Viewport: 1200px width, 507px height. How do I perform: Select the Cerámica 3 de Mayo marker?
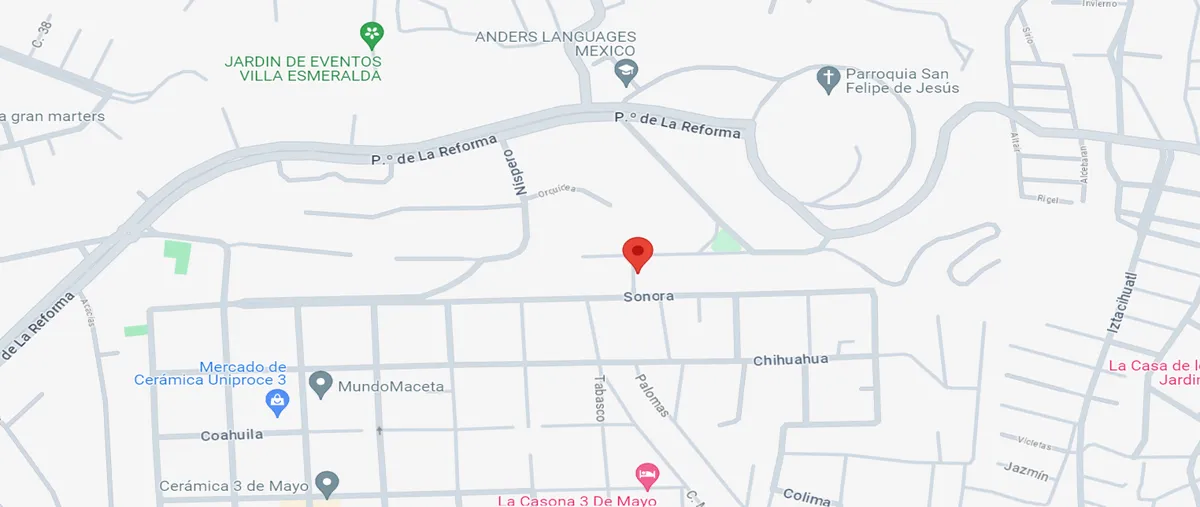(327, 485)
